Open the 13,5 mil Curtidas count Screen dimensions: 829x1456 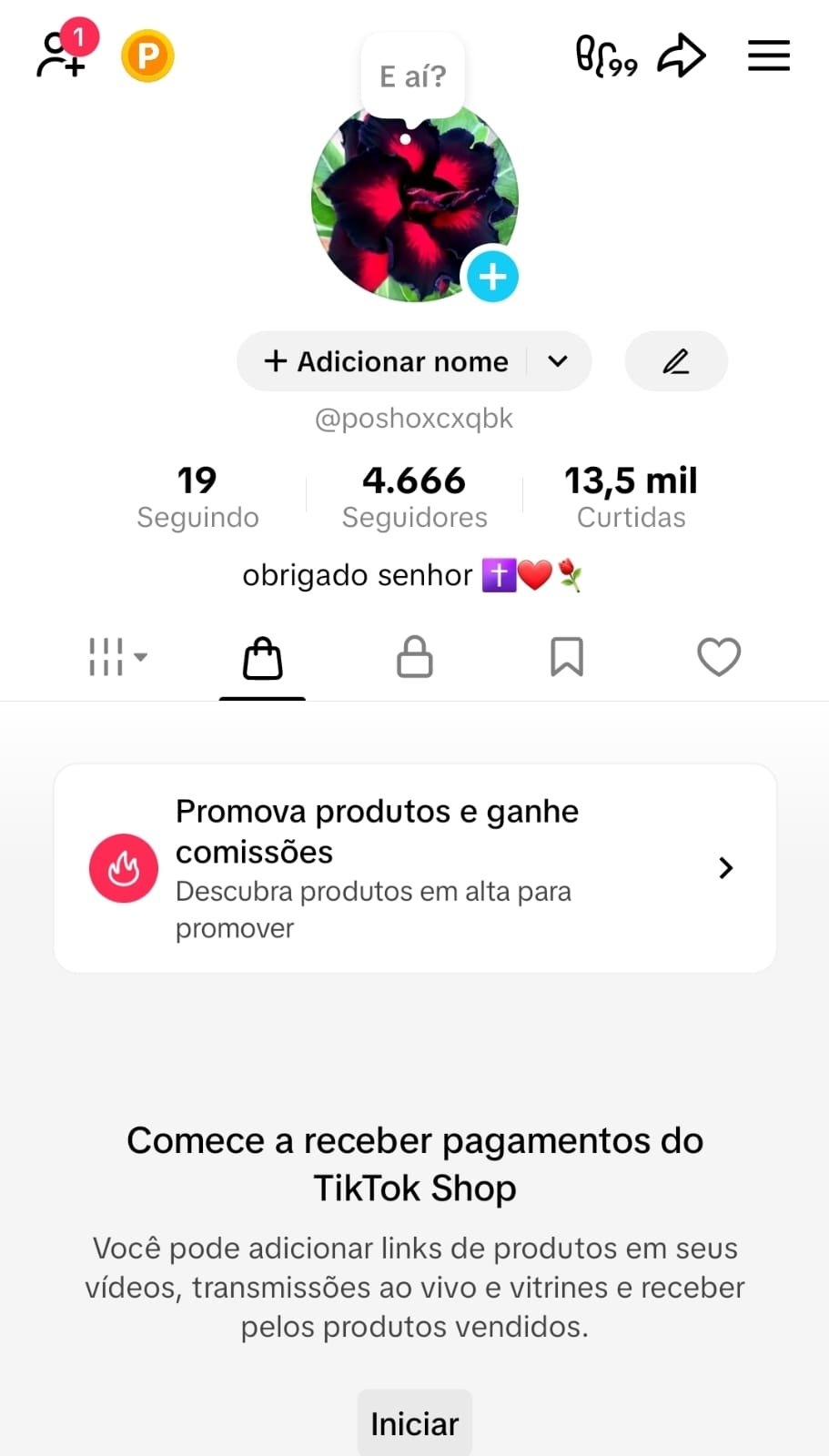pyautogui.click(x=631, y=496)
